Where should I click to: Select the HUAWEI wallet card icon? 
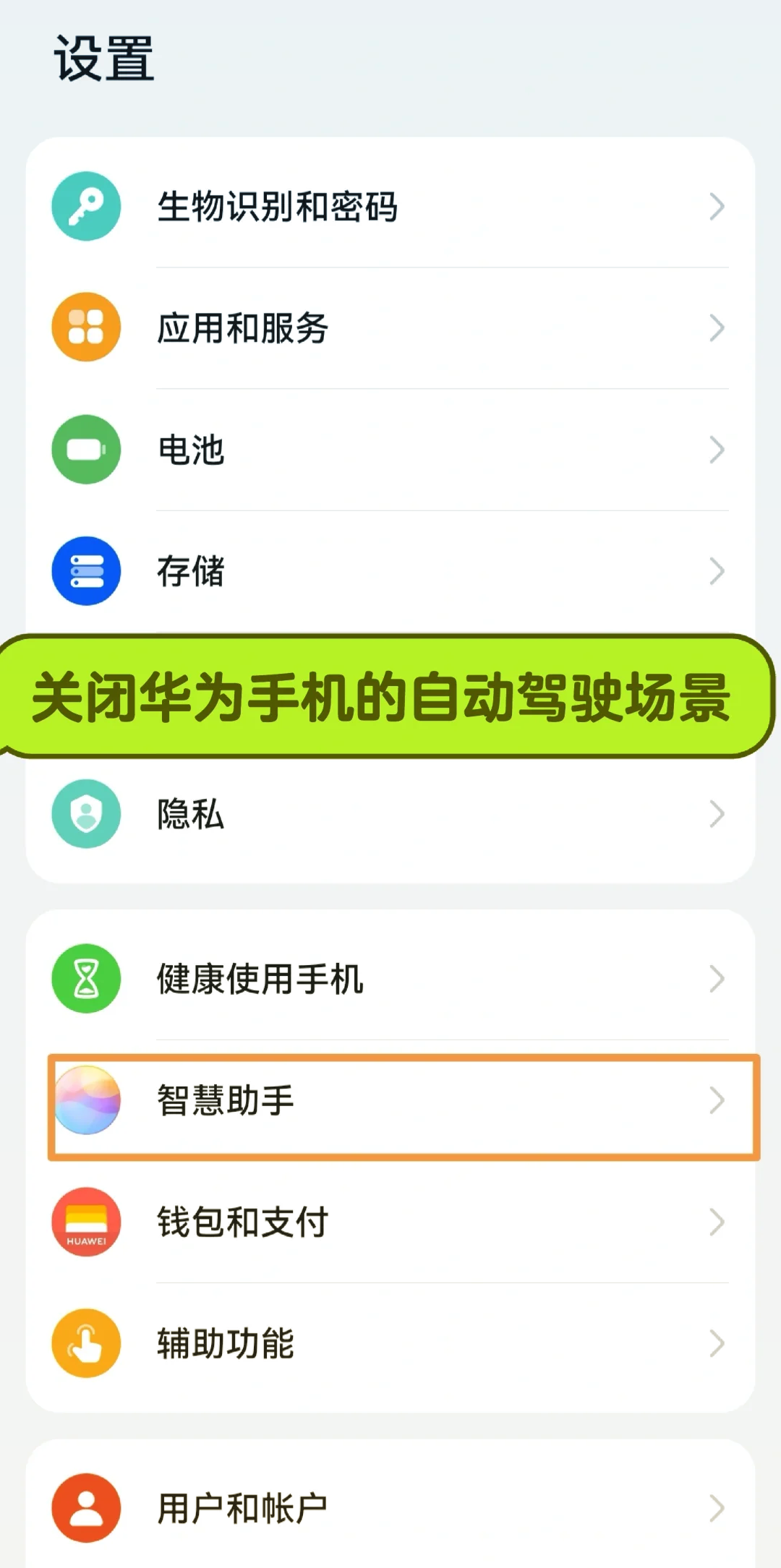click(85, 1223)
